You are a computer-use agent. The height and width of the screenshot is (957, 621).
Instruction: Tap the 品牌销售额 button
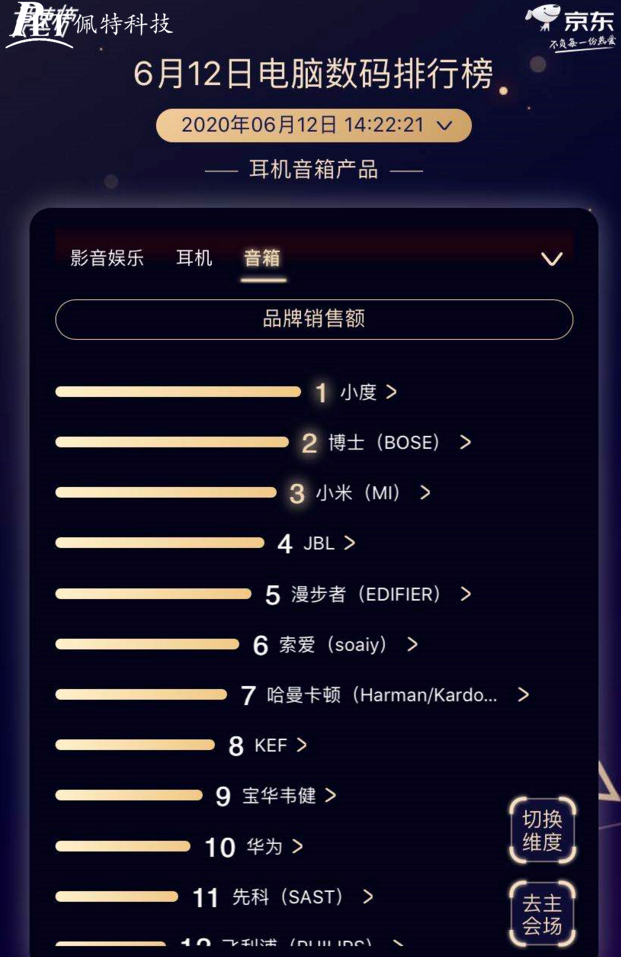pyautogui.click(x=314, y=319)
